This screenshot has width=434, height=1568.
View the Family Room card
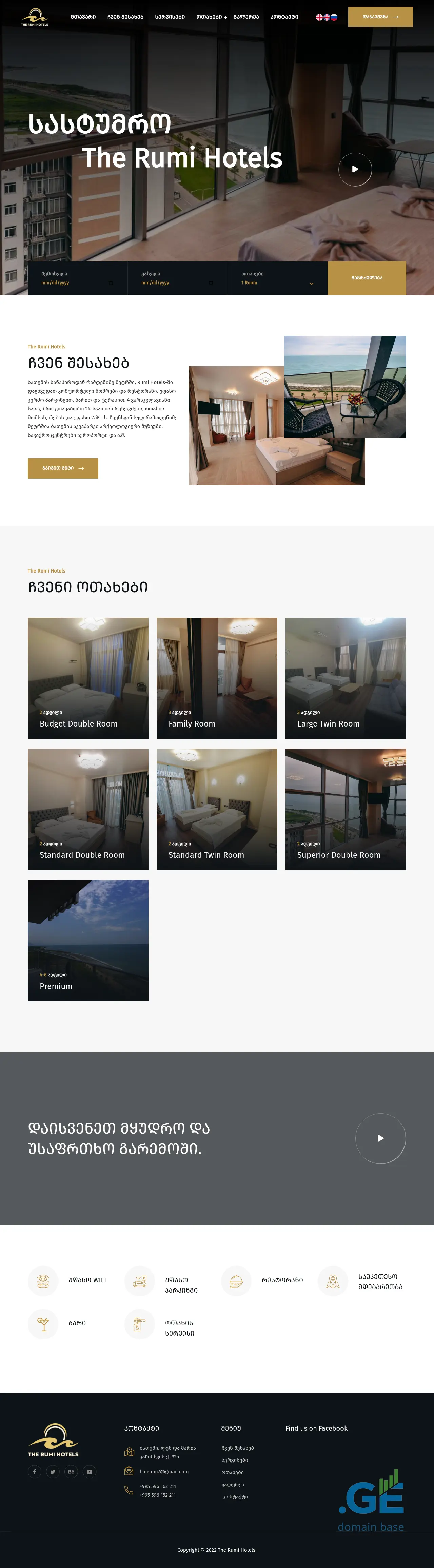click(x=217, y=677)
